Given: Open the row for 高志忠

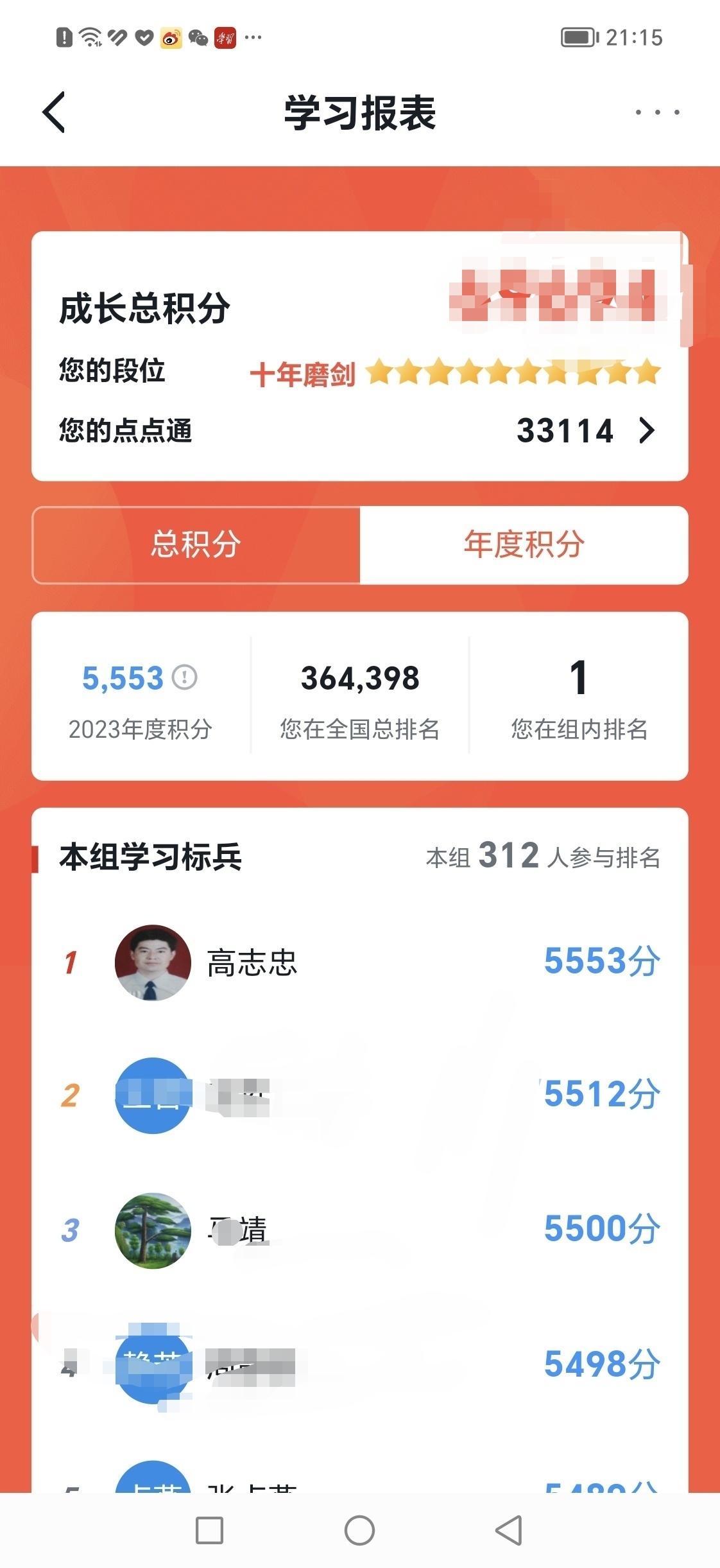Looking at the screenshot, I should [359, 962].
